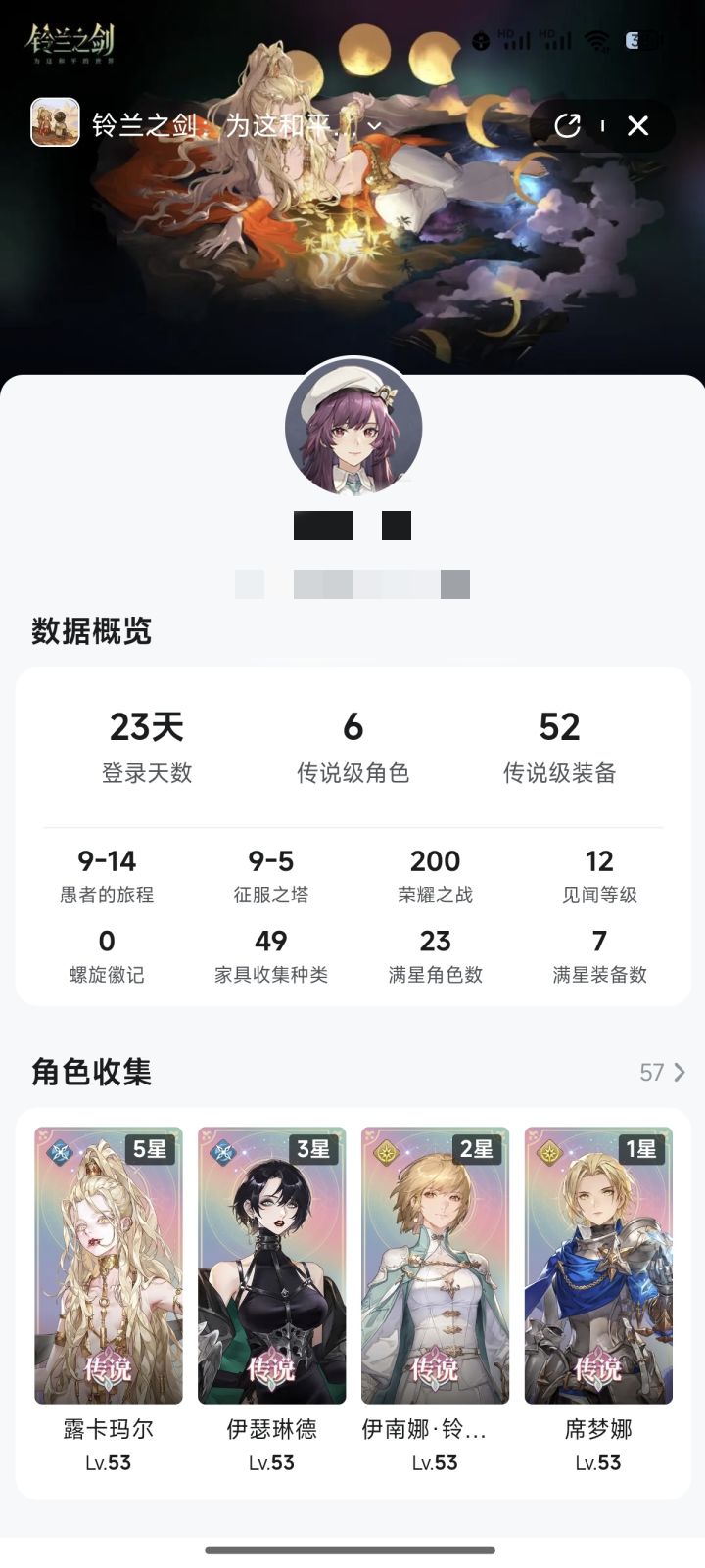Screen dimensions: 705x1568
Task: Check the 席梦娜 character card
Action: (598, 1265)
